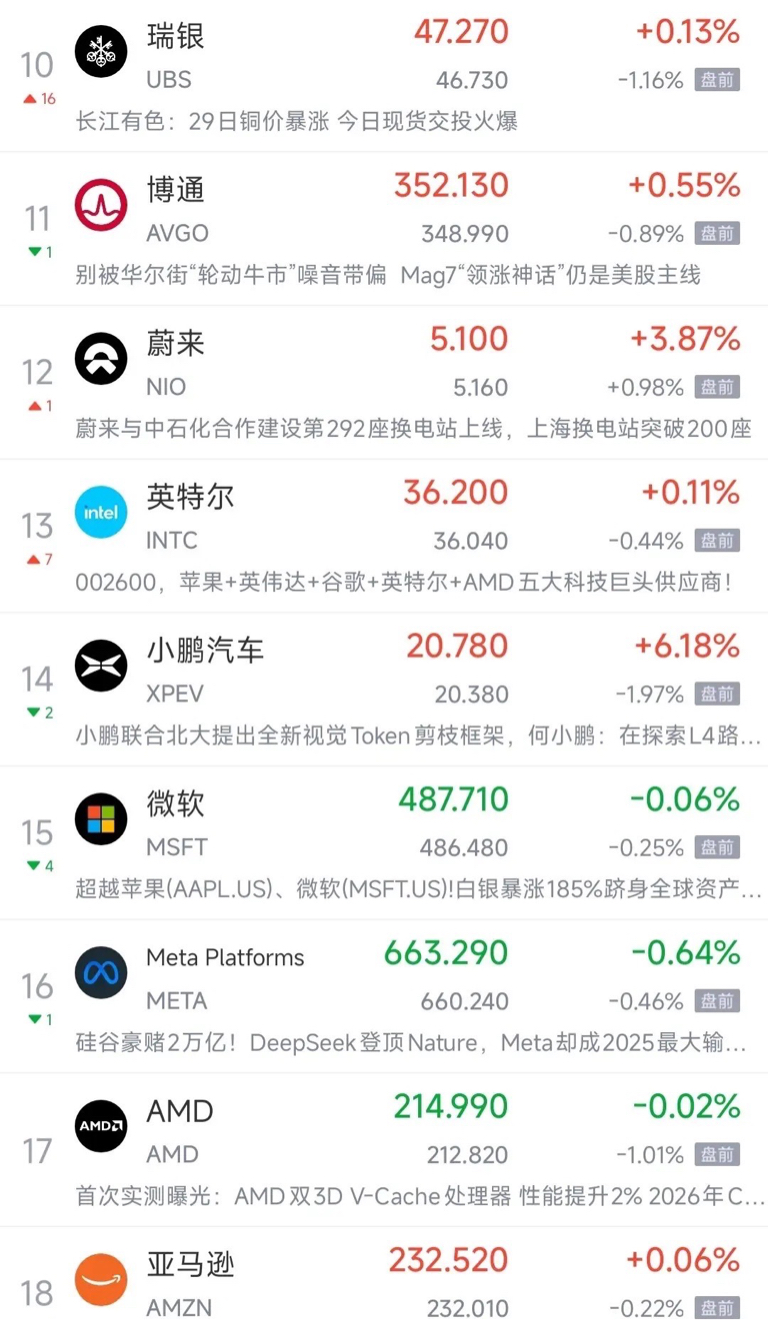Click the Intel logo icon
This screenshot has width=768, height=1320.
pyautogui.click(x=101, y=512)
